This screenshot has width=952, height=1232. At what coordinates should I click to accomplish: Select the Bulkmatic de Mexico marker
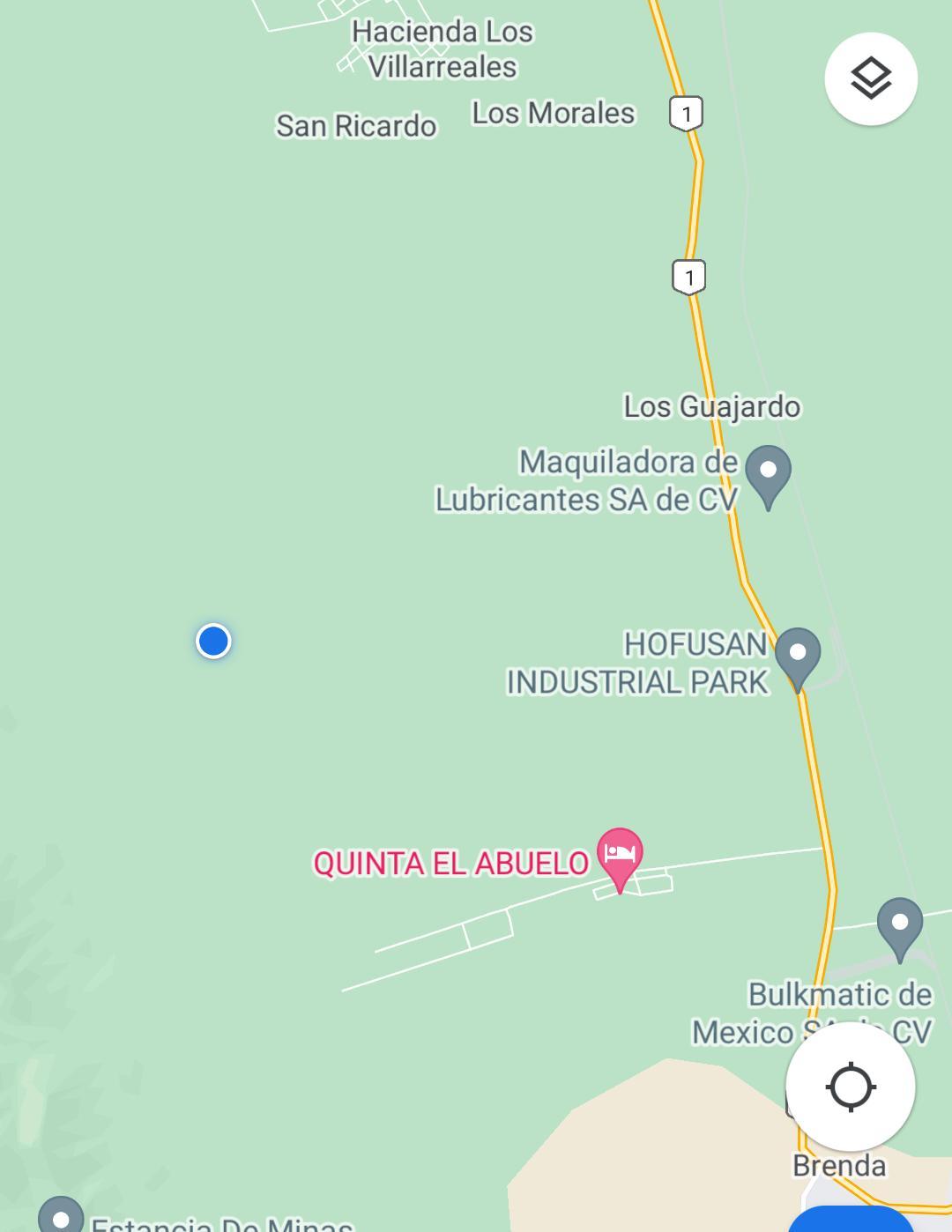[x=899, y=924]
